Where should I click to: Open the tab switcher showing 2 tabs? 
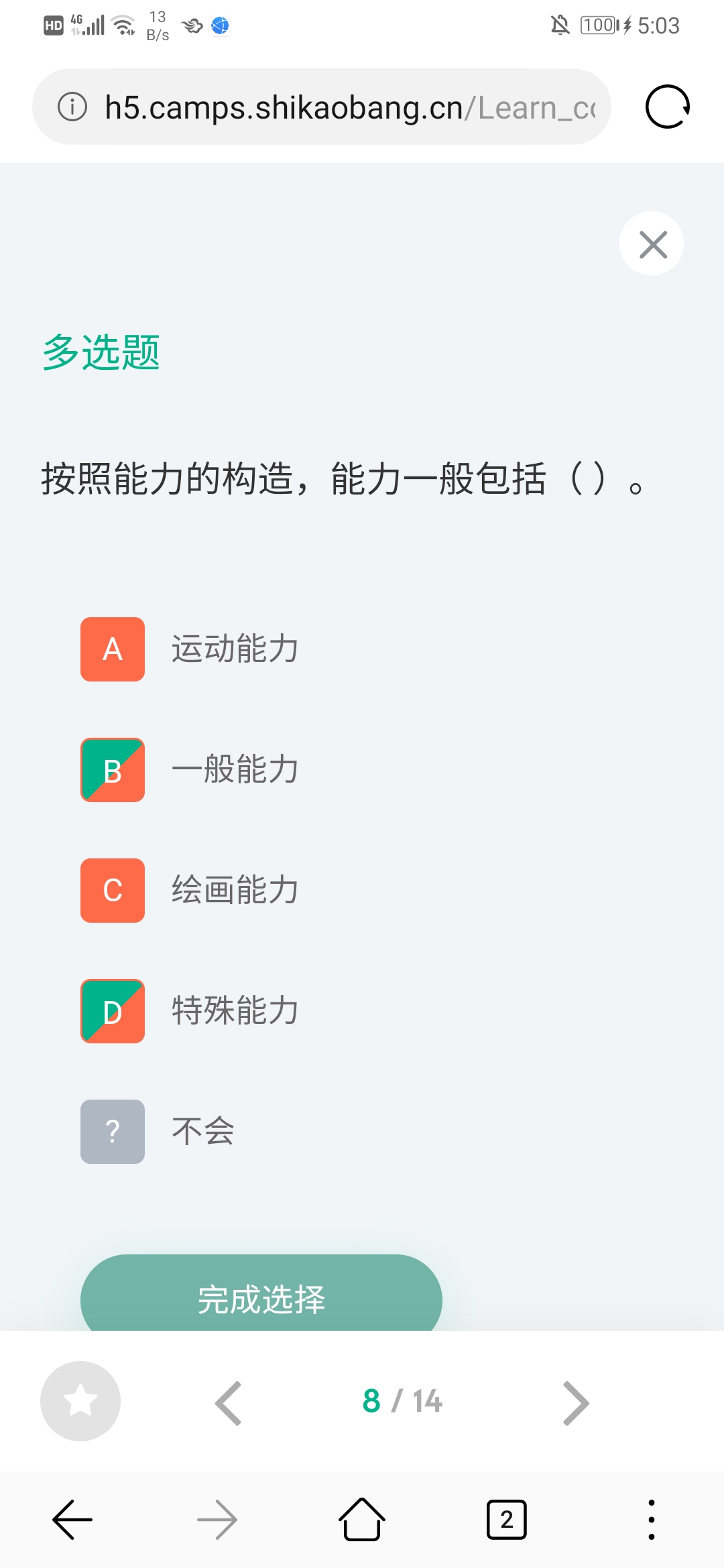pos(507,1520)
